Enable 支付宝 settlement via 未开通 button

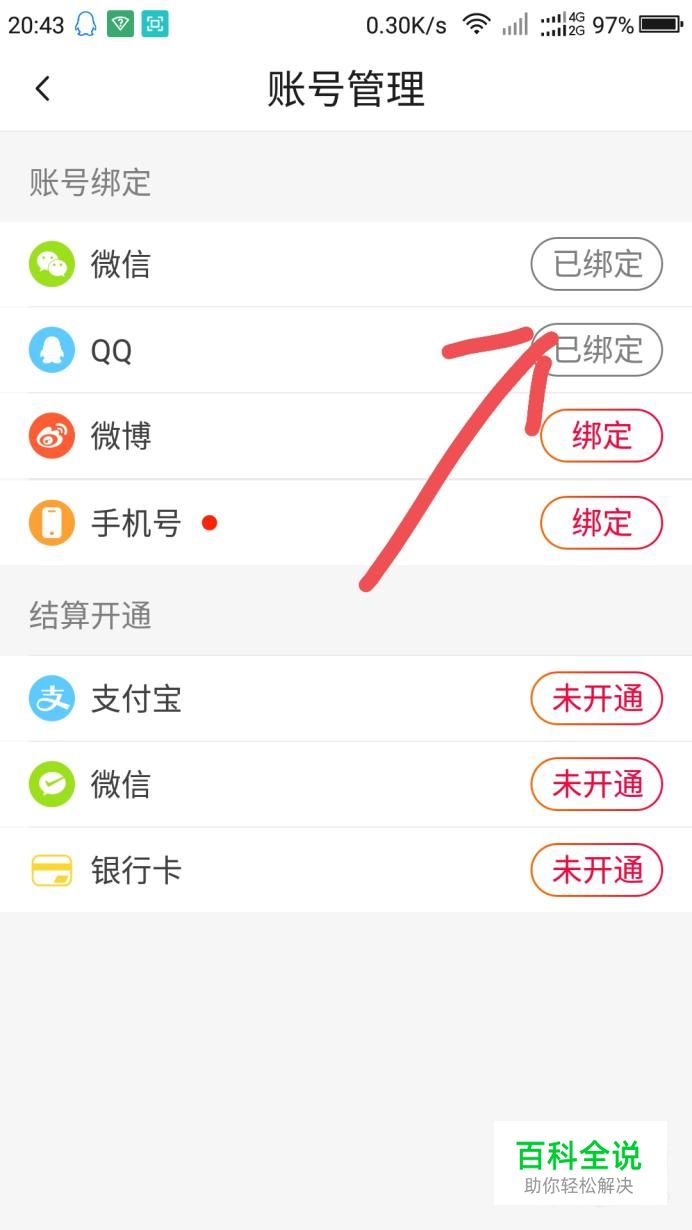click(x=597, y=699)
